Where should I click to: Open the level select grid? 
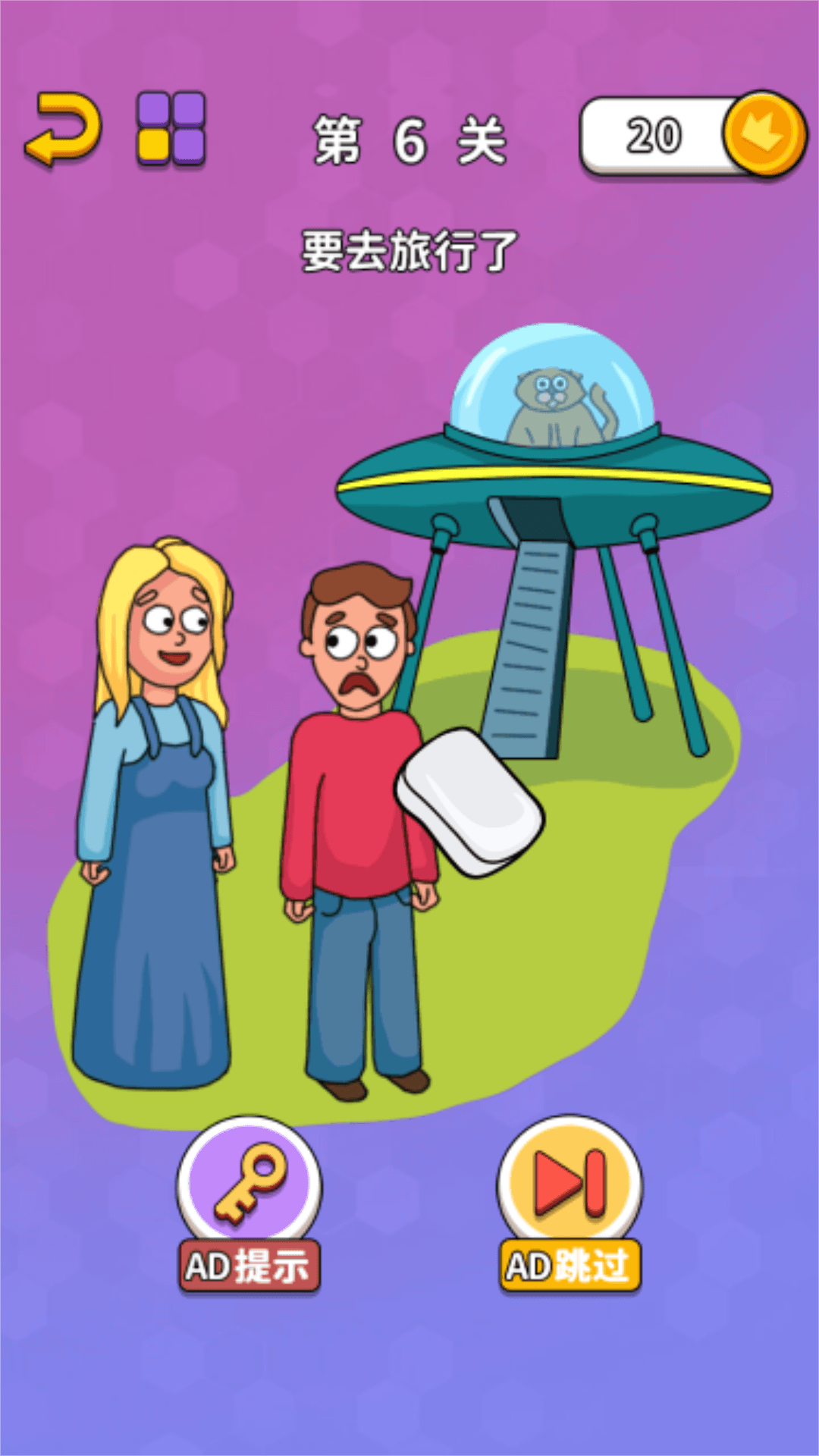(x=171, y=128)
